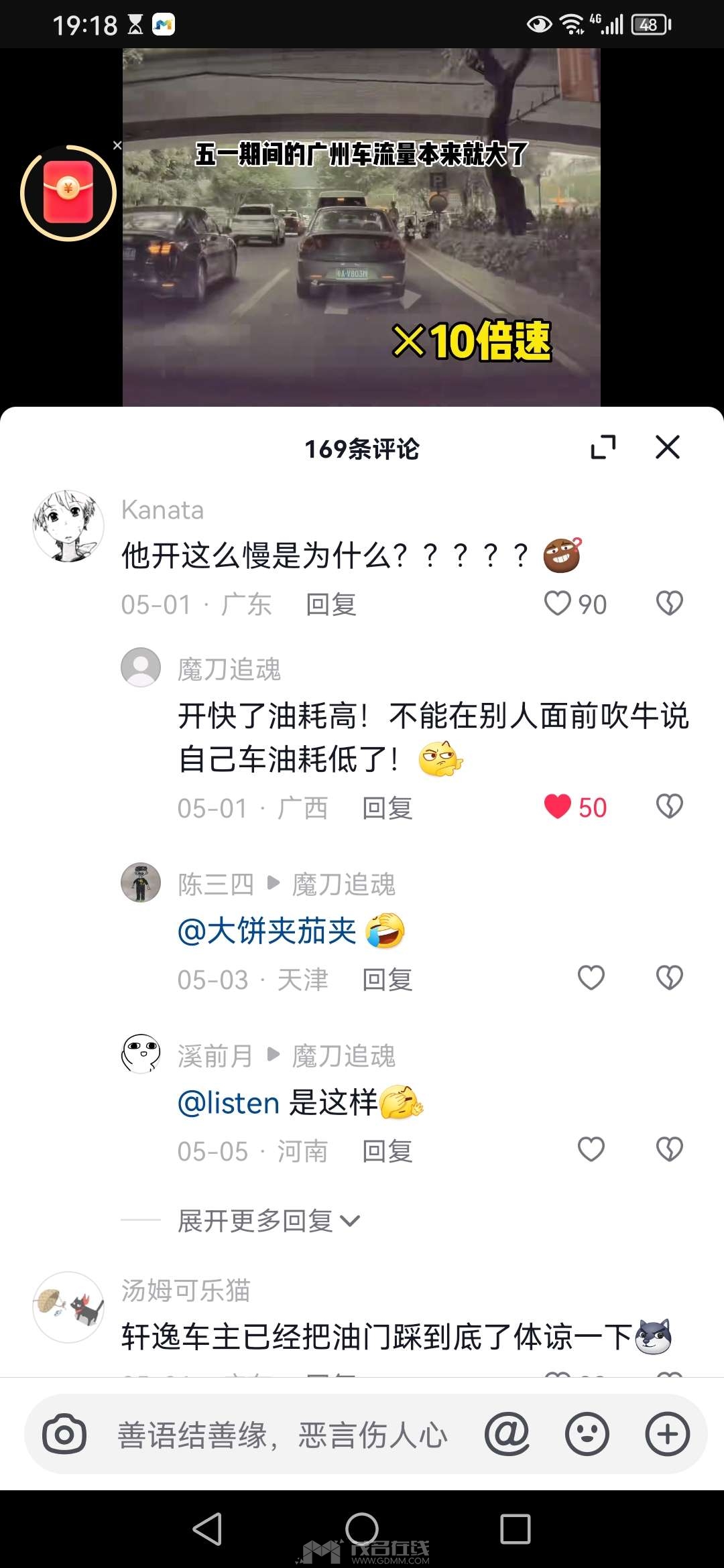Like 陈三四's reply
The image size is (724, 1568).
(x=591, y=978)
